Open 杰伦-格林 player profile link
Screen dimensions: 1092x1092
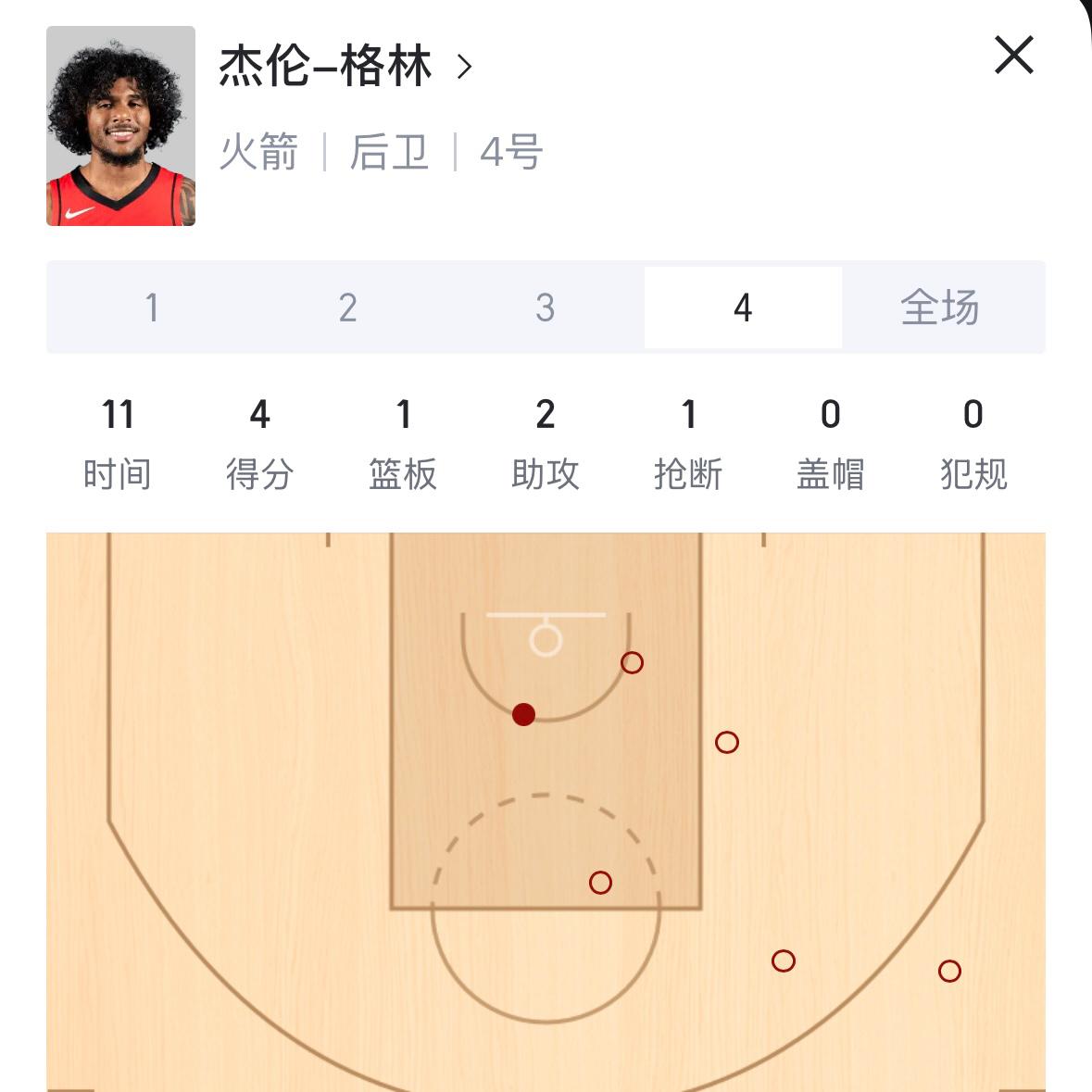pyautogui.click(x=345, y=67)
